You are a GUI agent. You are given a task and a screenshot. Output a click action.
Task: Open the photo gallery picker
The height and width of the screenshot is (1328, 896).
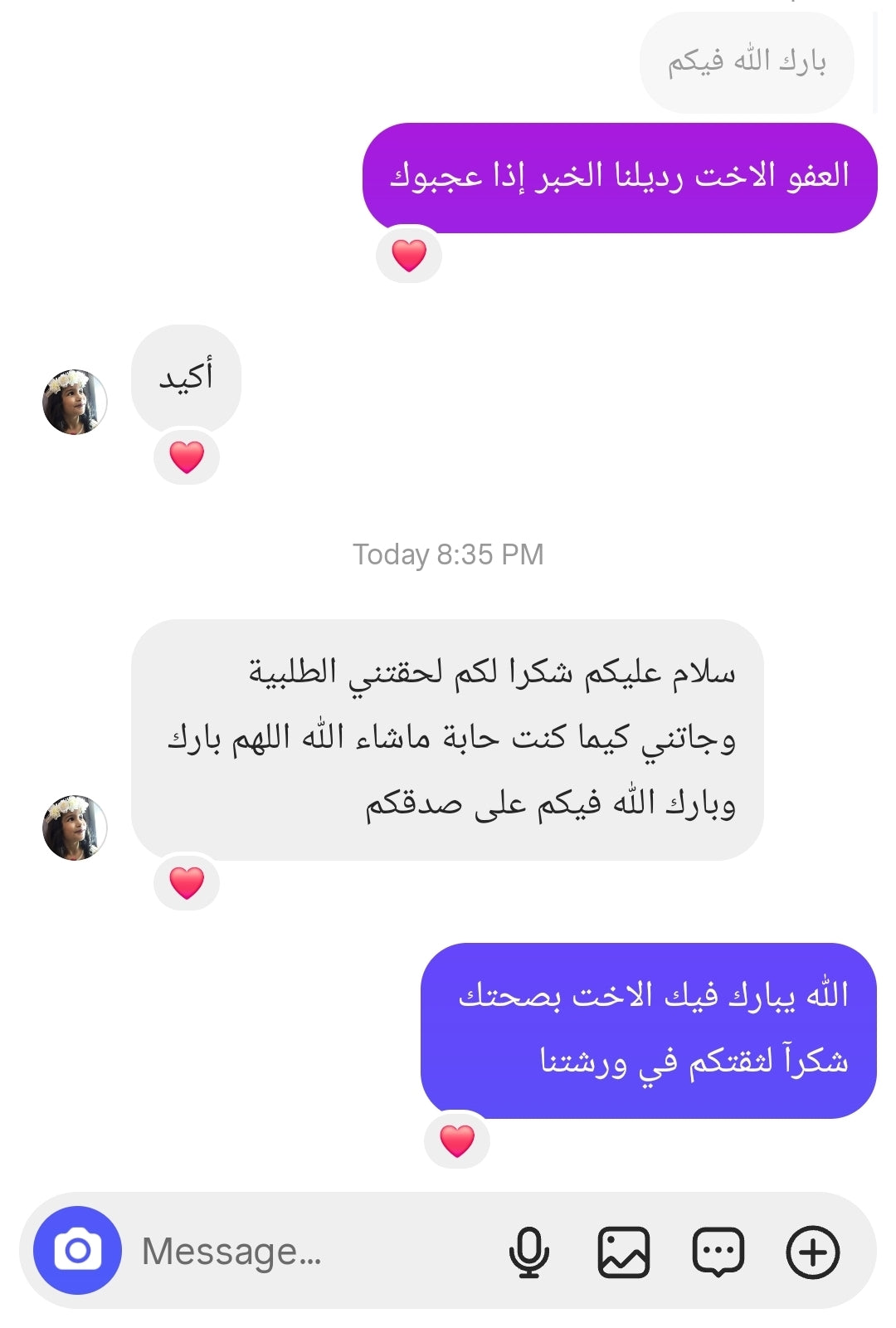point(623,1252)
